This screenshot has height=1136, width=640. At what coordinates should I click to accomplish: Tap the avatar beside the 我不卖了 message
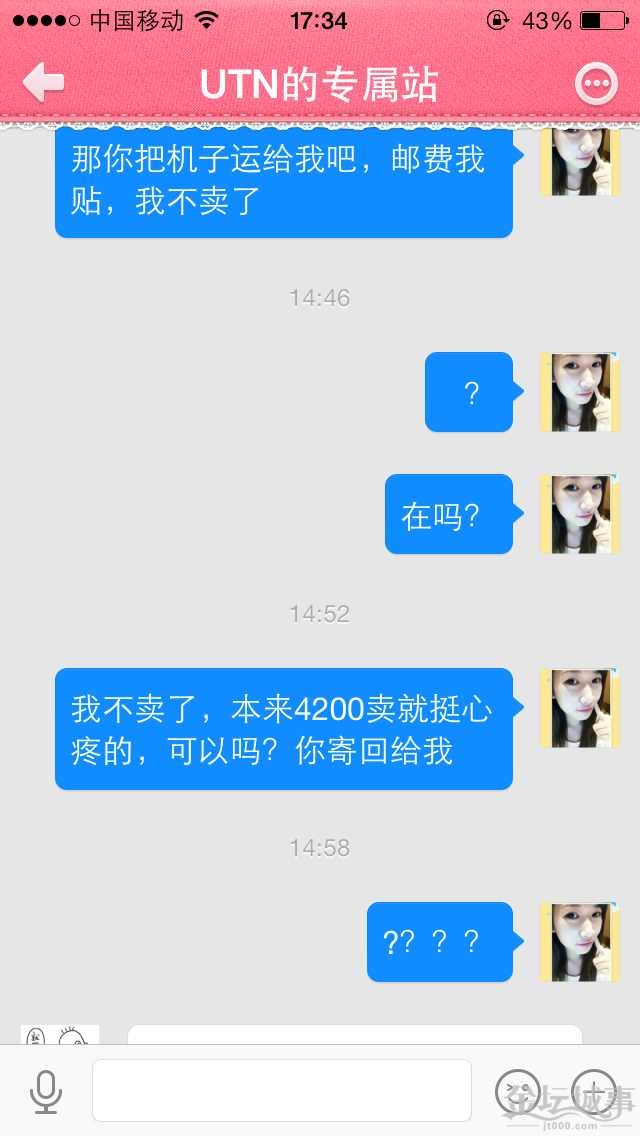(580, 708)
